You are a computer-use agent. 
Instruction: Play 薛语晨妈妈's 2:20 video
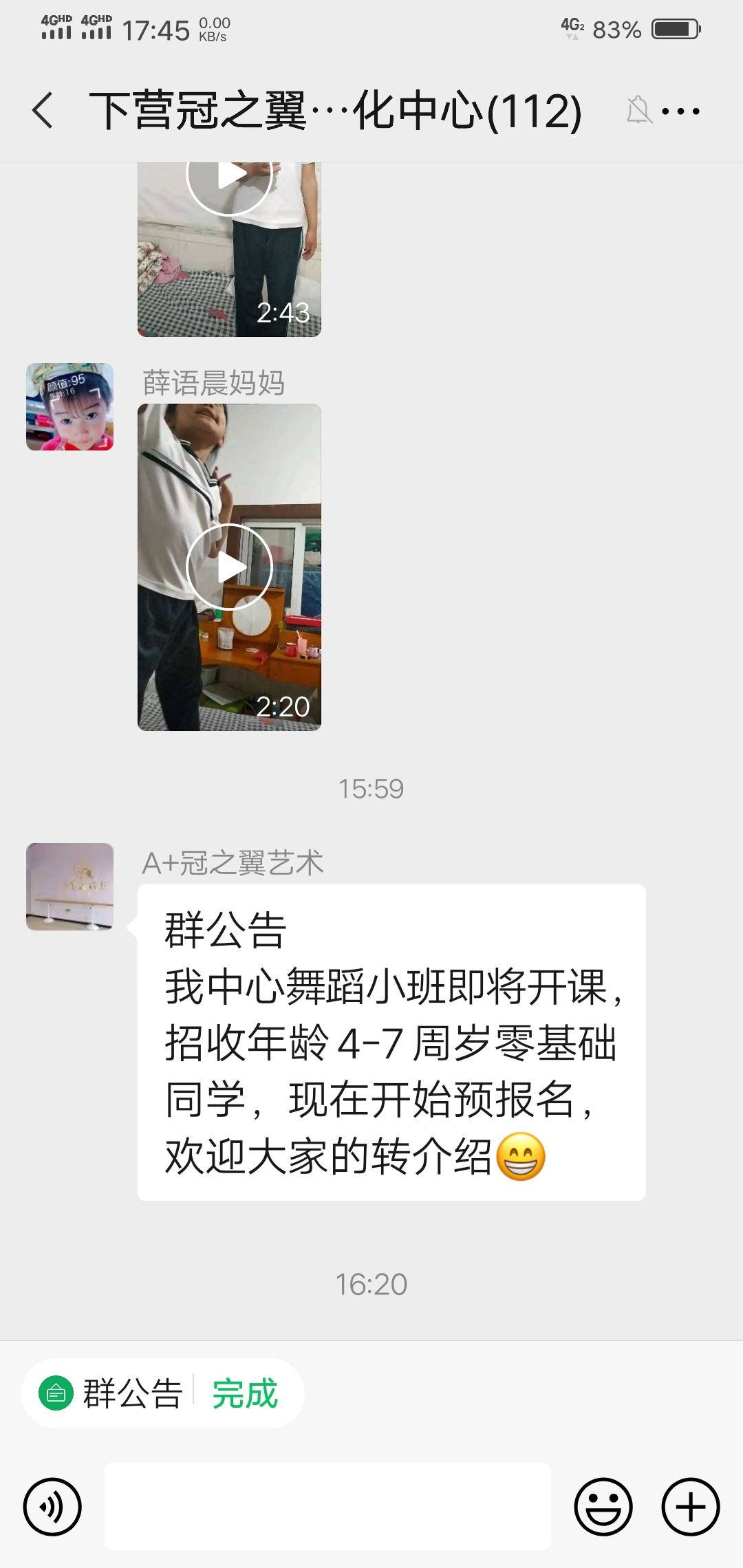[x=229, y=567]
